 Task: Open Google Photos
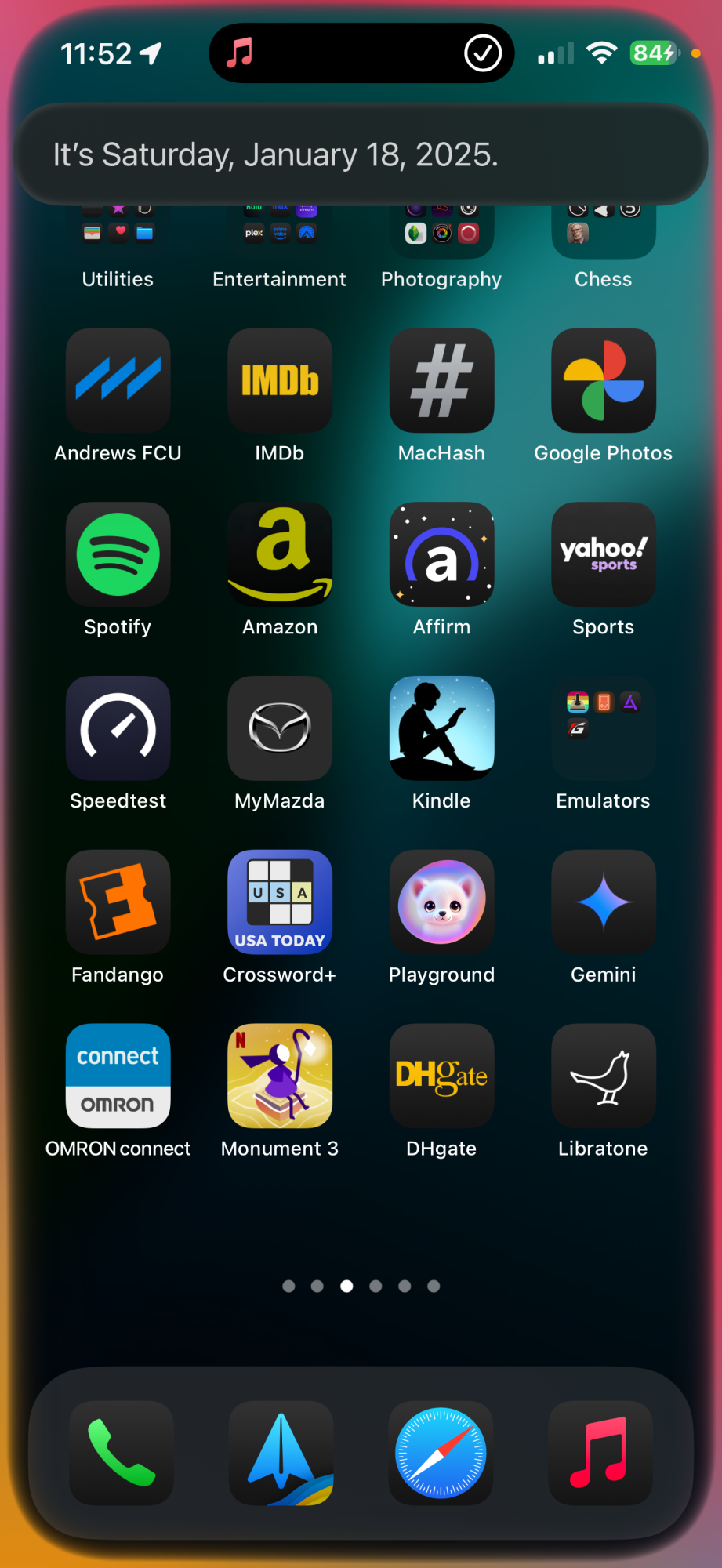(x=603, y=380)
